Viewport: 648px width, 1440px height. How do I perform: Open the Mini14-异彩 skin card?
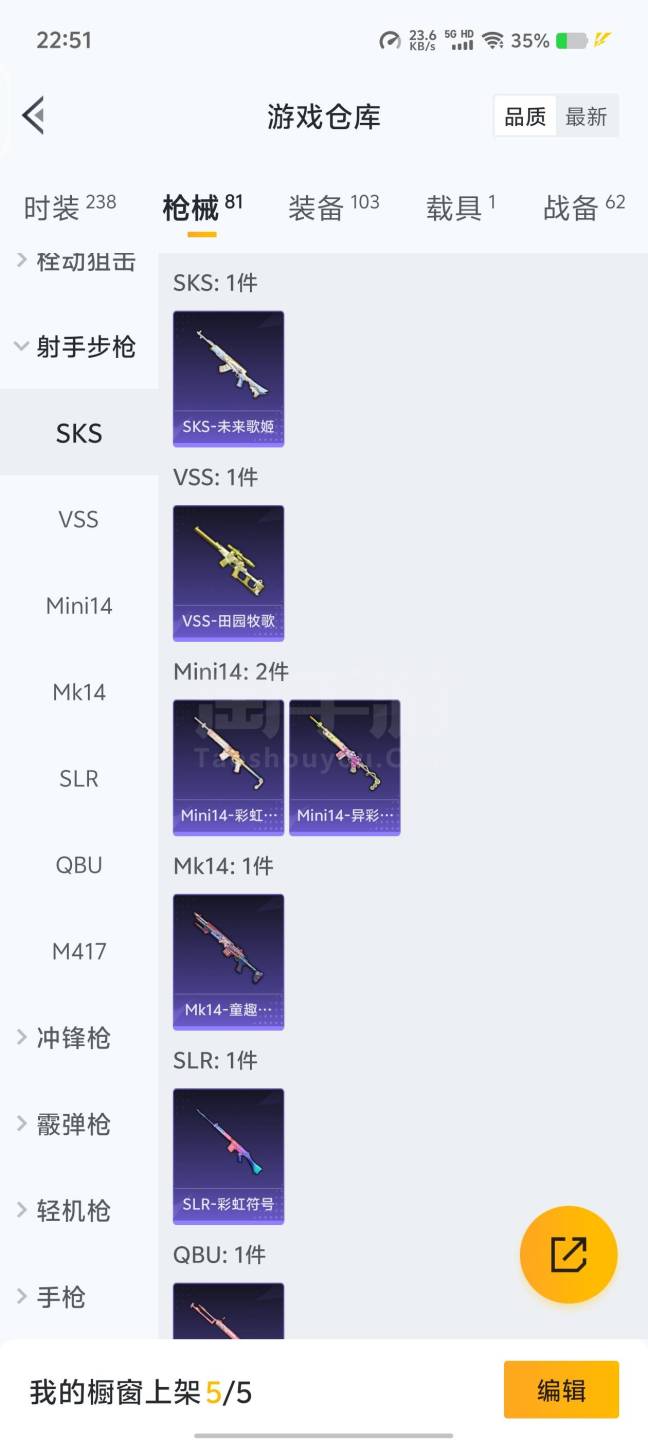345,767
